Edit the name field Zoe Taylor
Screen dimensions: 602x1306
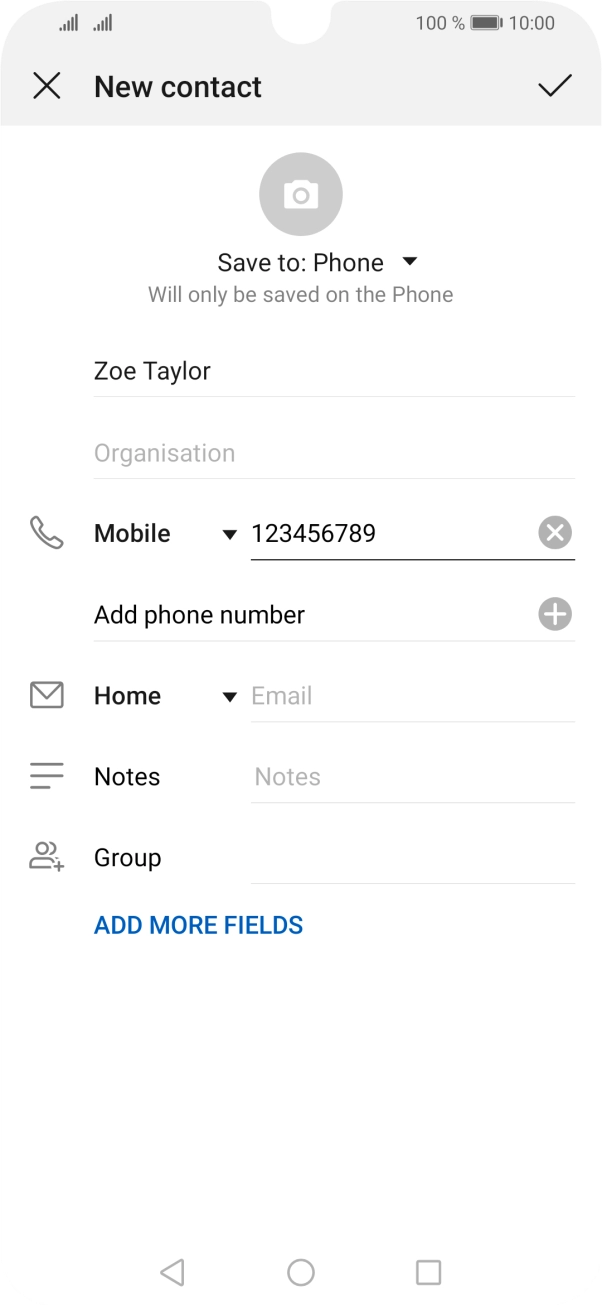333,371
